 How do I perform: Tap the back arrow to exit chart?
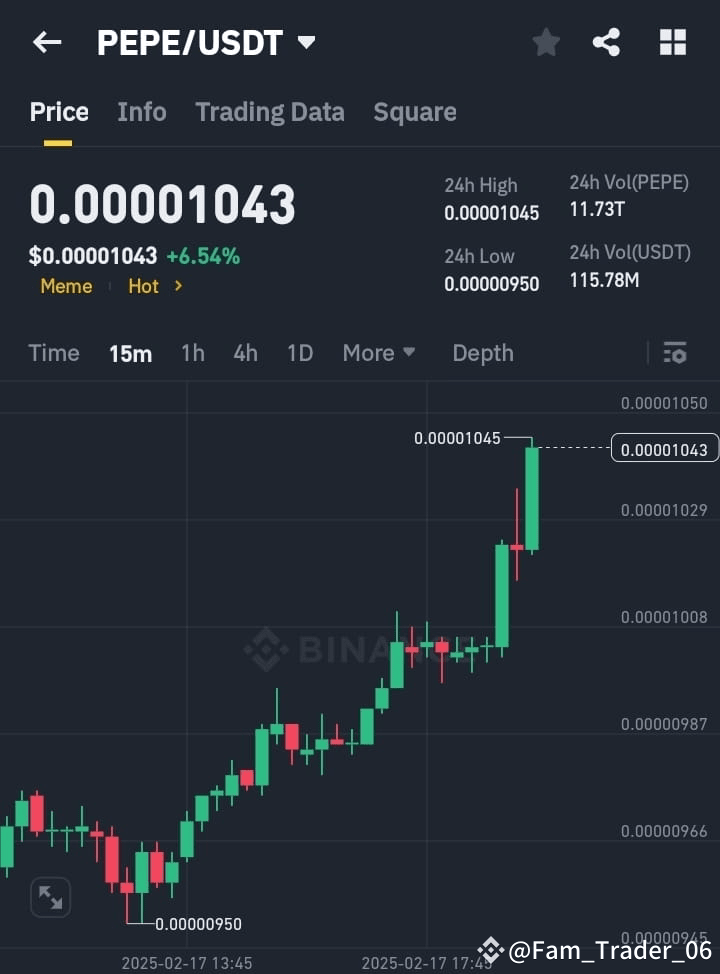[46, 42]
